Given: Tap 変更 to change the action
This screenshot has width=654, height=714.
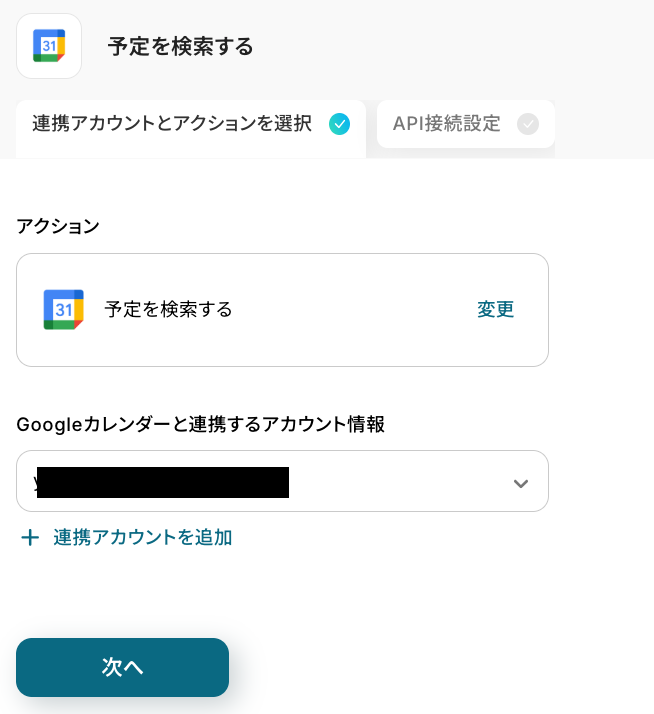Looking at the screenshot, I should coord(495,310).
